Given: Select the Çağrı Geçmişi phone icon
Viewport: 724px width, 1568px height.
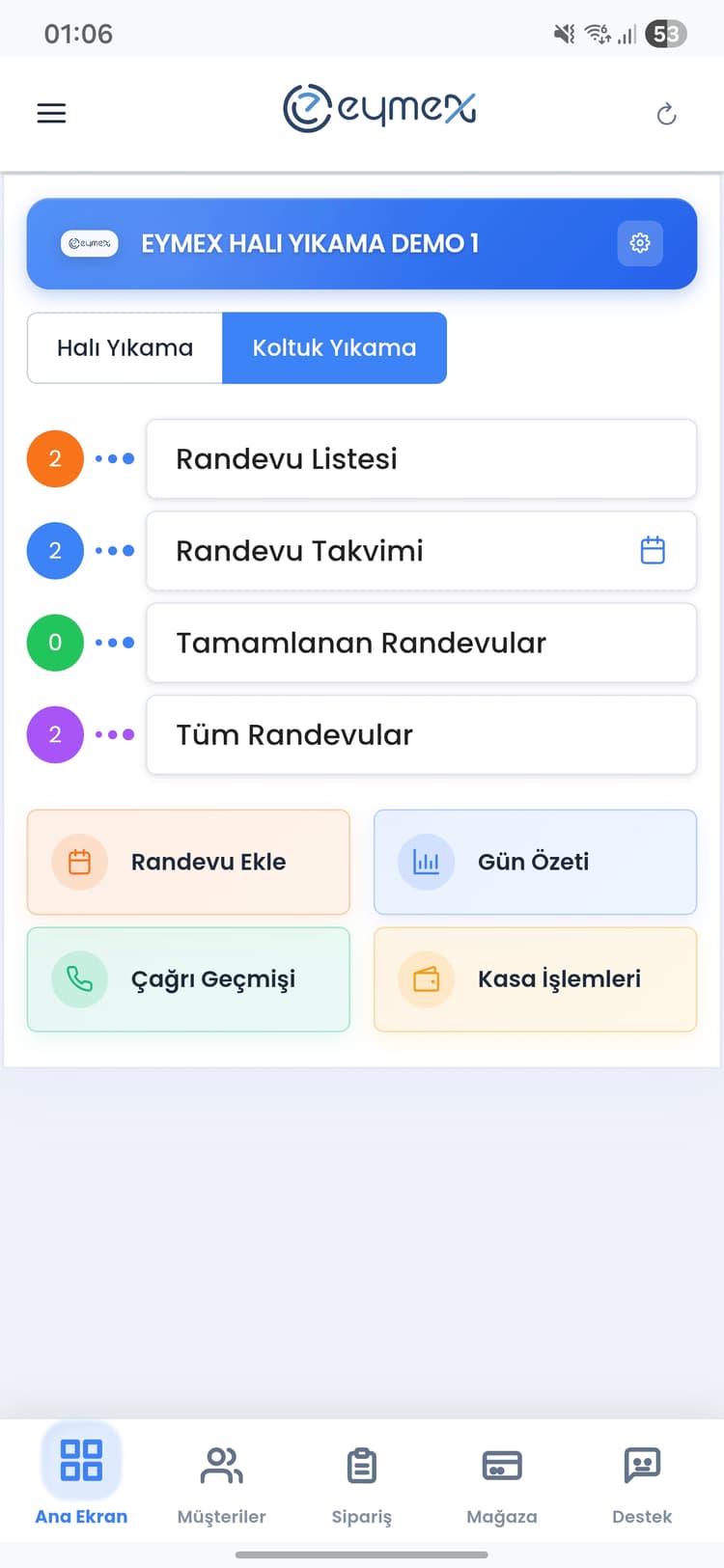Looking at the screenshot, I should pos(79,979).
